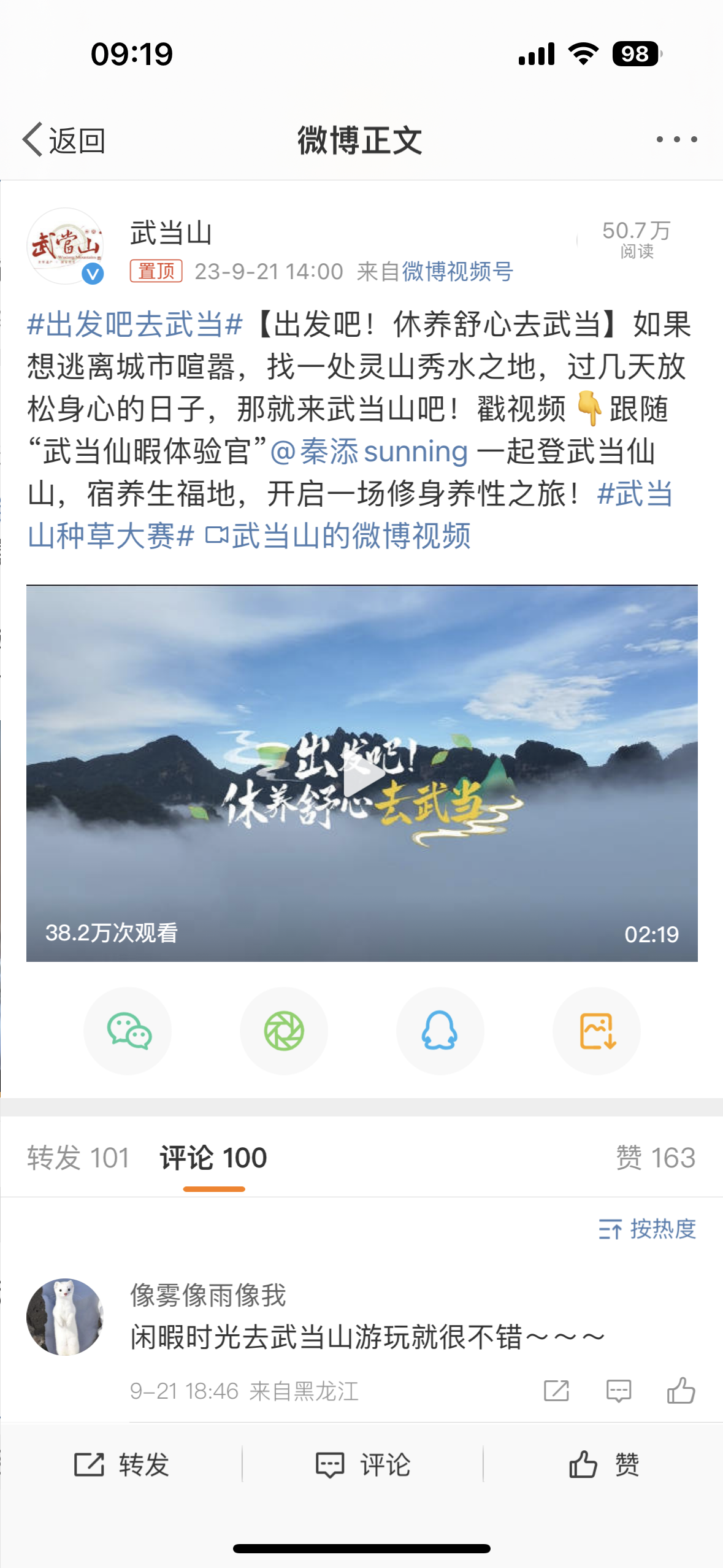Open the @秦添sunning mention
Screen dimensions: 723x1568
[369, 452]
